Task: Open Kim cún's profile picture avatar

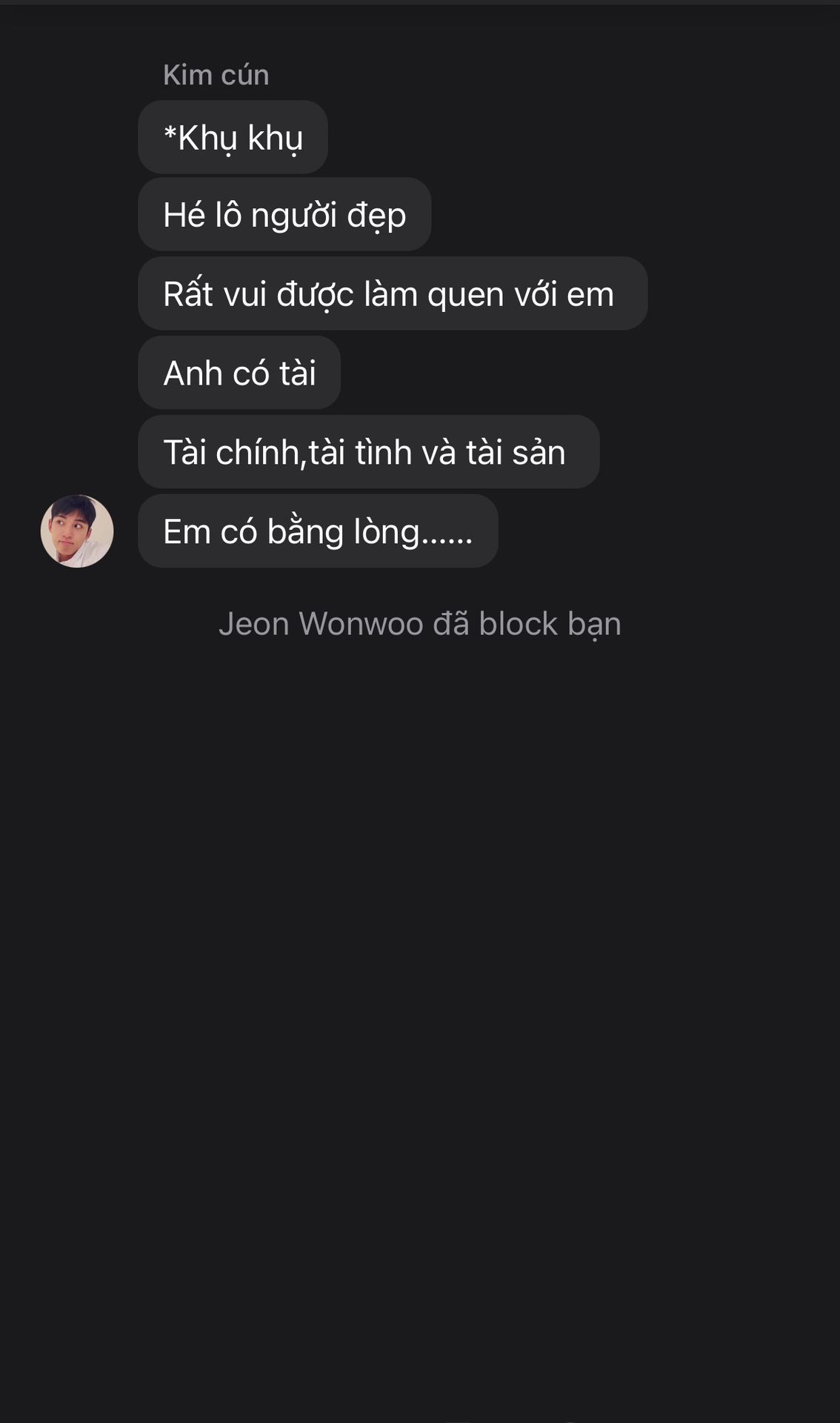Action: pyautogui.click(x=77, y=531)
